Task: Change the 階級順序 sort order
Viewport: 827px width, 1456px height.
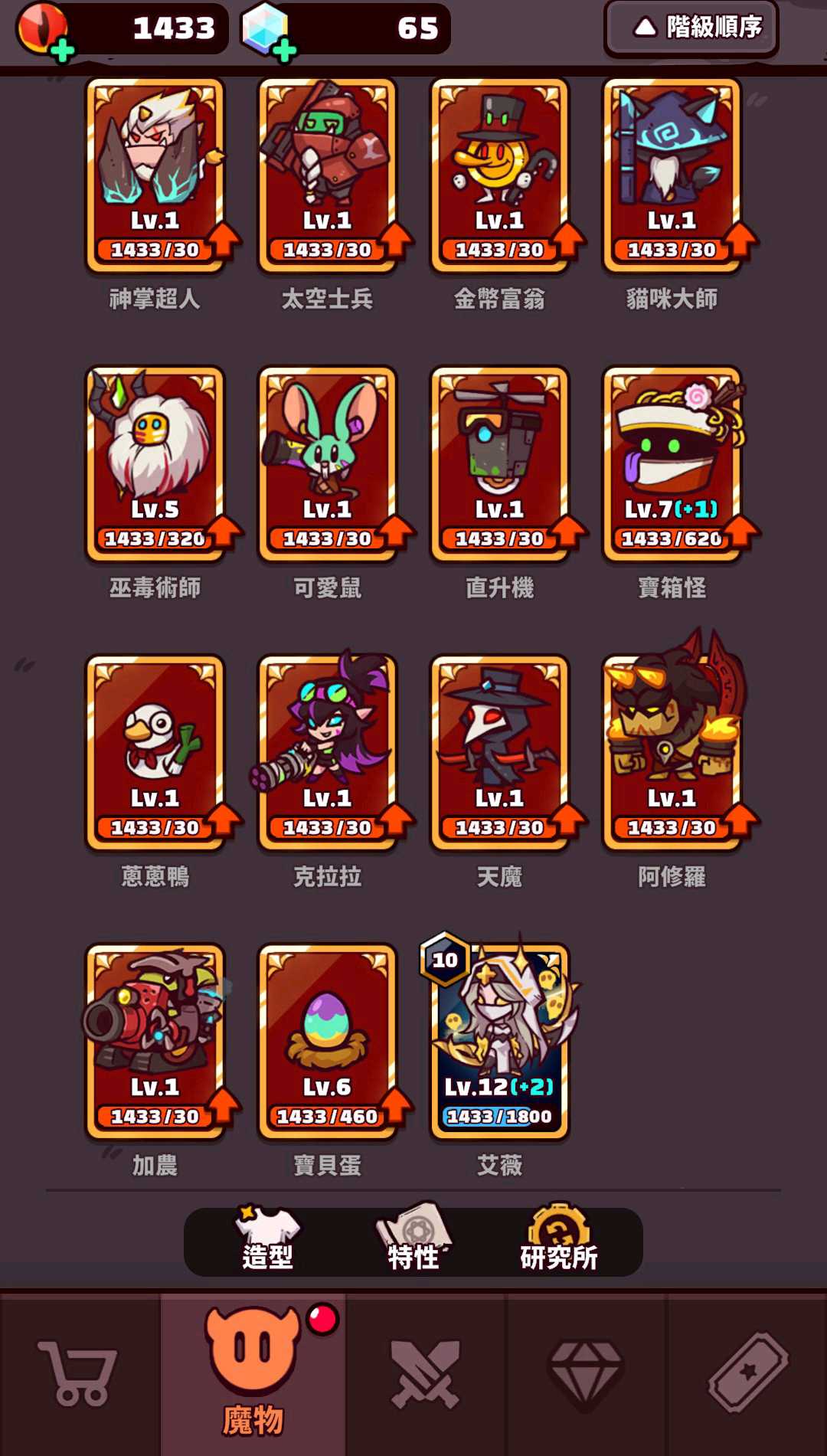Action: coord(691,28)
